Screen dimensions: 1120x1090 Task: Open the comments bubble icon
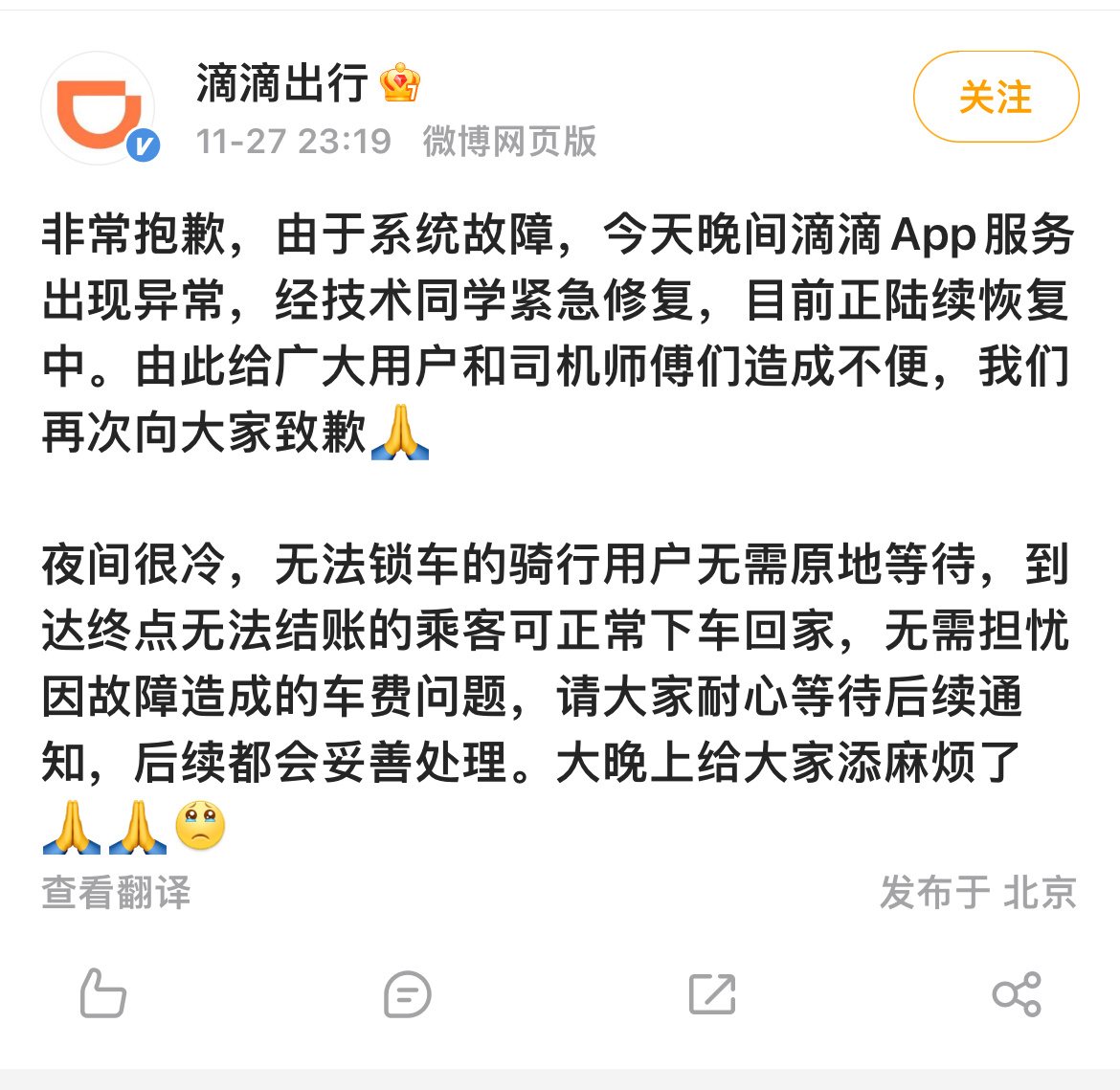(407, 994)
